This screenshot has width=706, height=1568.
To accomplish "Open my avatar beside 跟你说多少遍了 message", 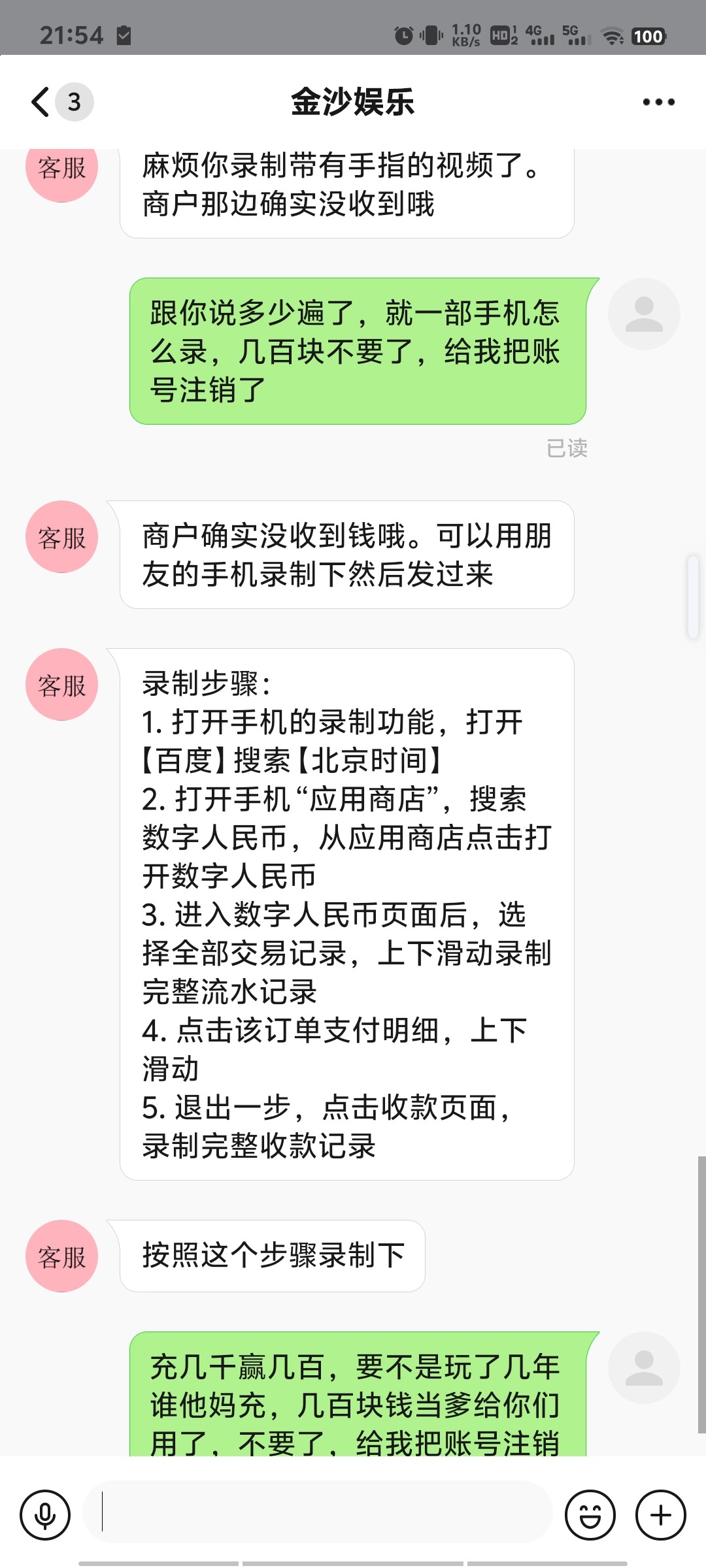I will tap(644, 314).
